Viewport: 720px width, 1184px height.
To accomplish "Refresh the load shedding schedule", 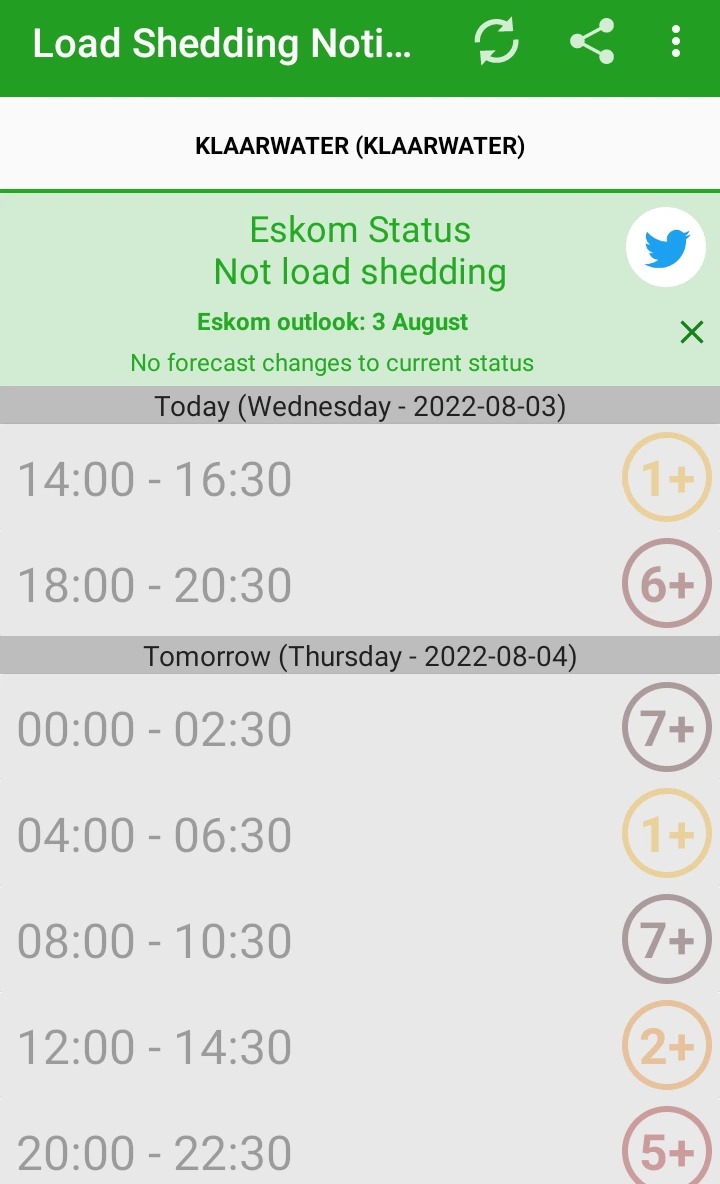I will (x=497, y=42).
